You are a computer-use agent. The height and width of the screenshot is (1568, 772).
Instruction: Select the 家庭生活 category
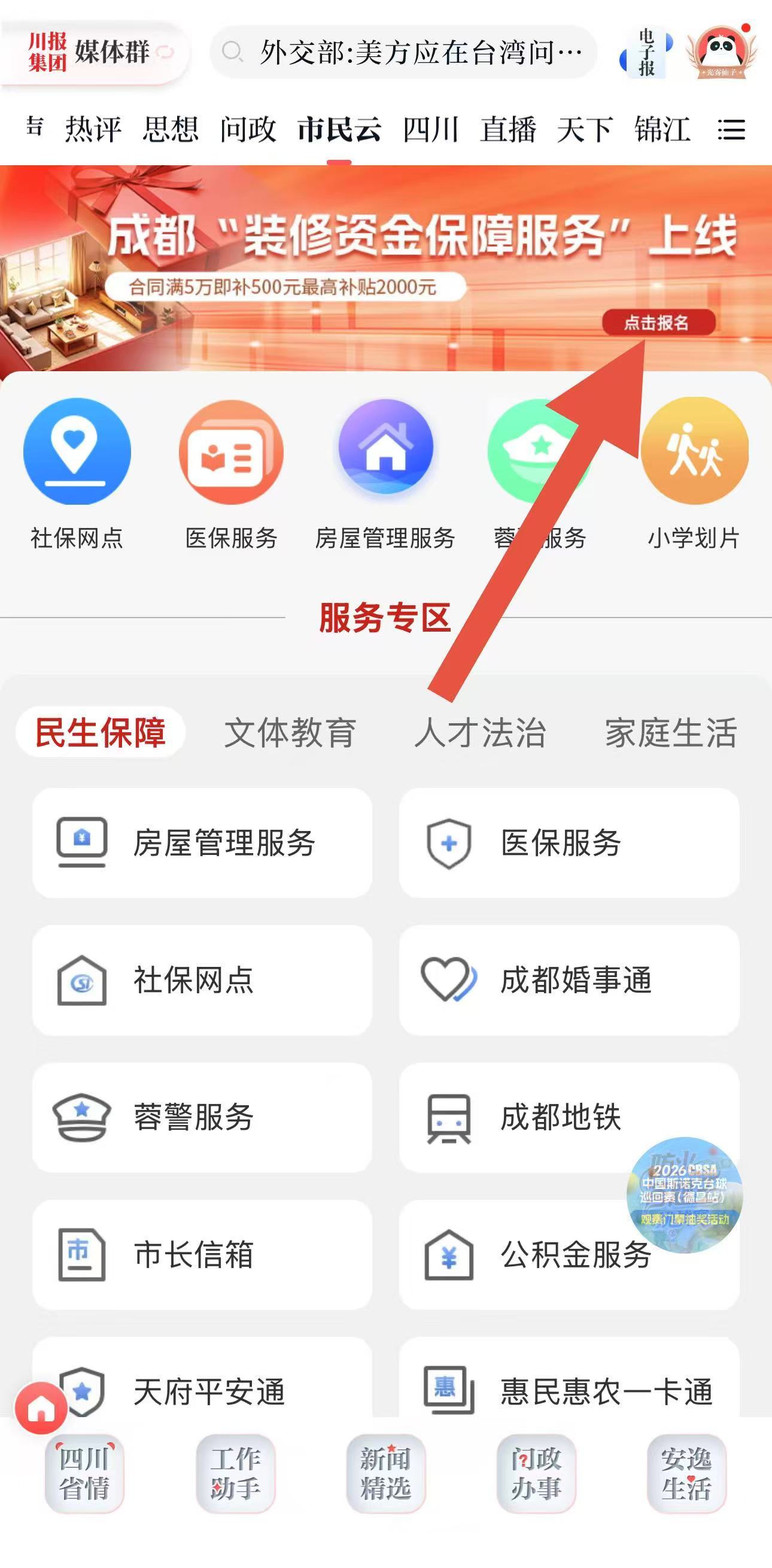click(670, 732)
